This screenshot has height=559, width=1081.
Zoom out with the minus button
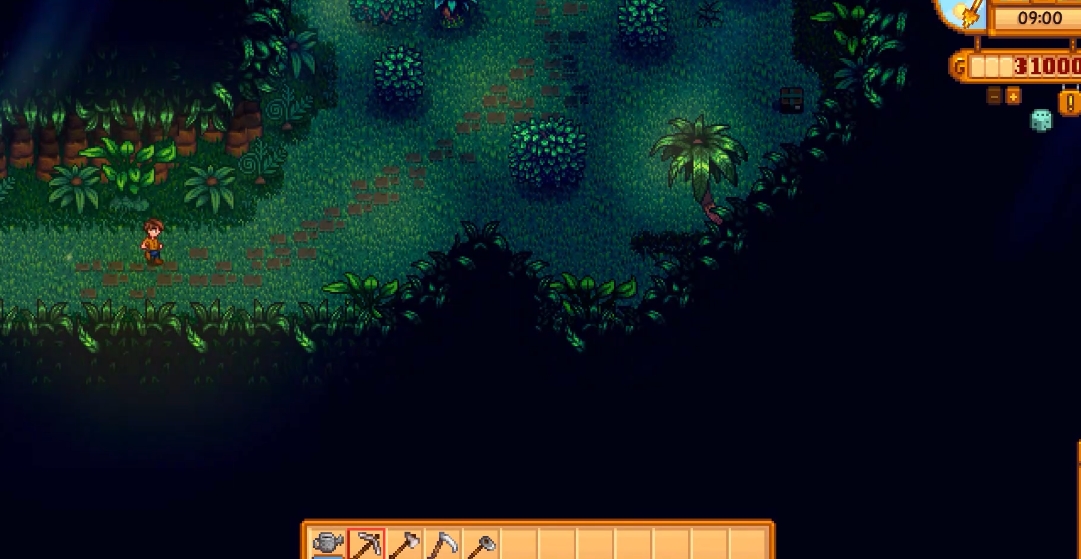coord(994,96)
